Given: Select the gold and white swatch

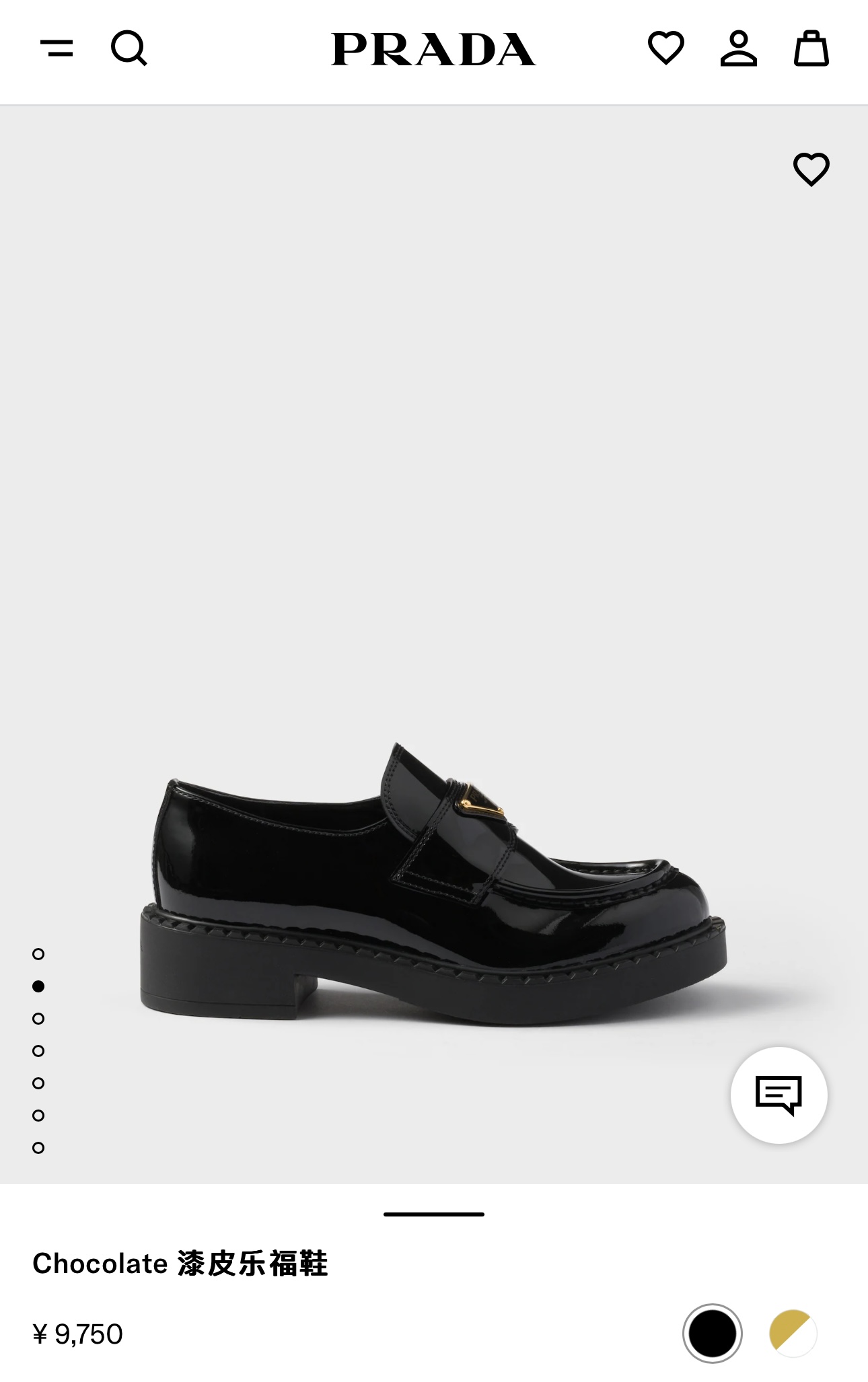Looking at the screenshot, I should tap(793, 1334).
